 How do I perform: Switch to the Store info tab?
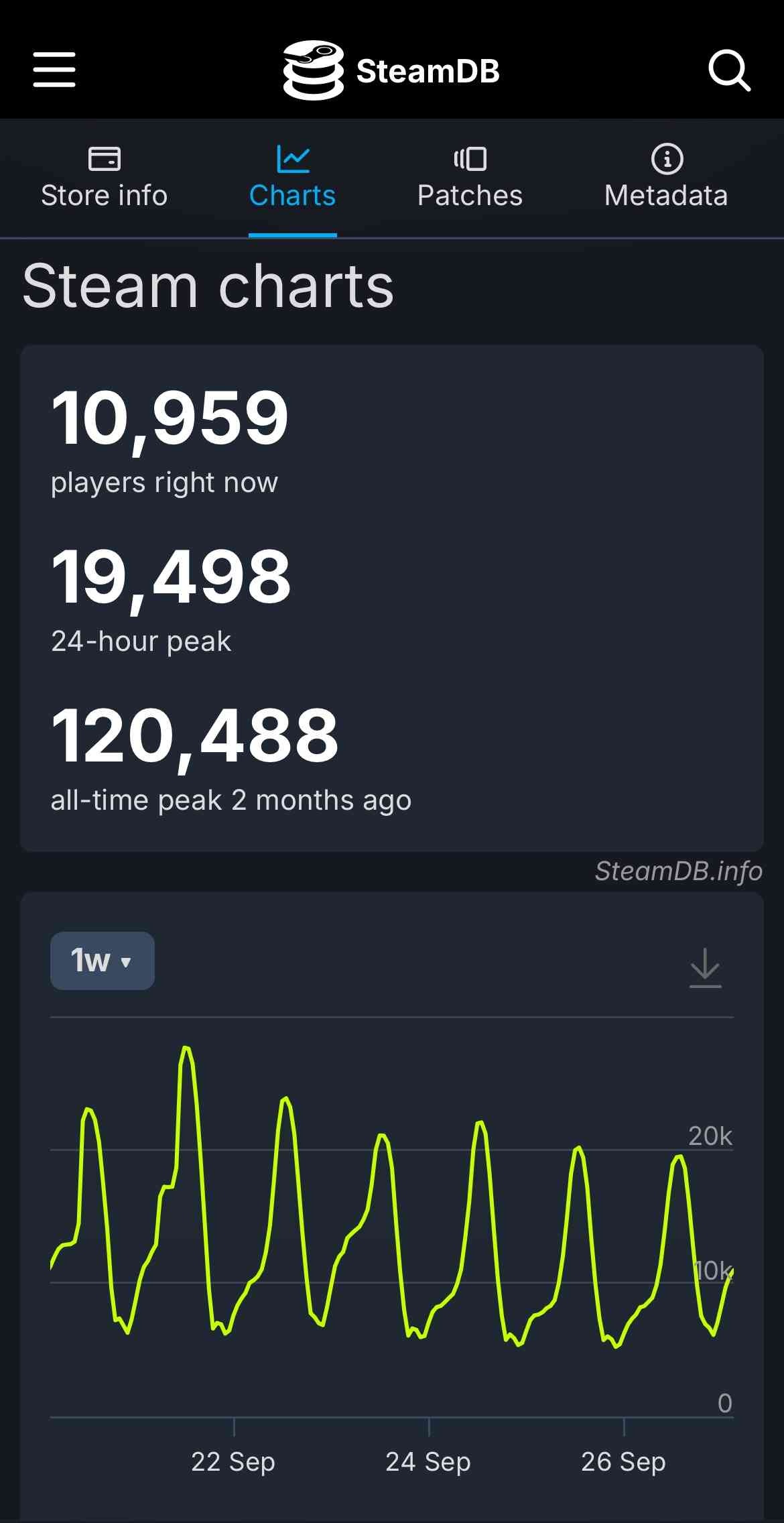pyautogui.click(x=105, y=178)
